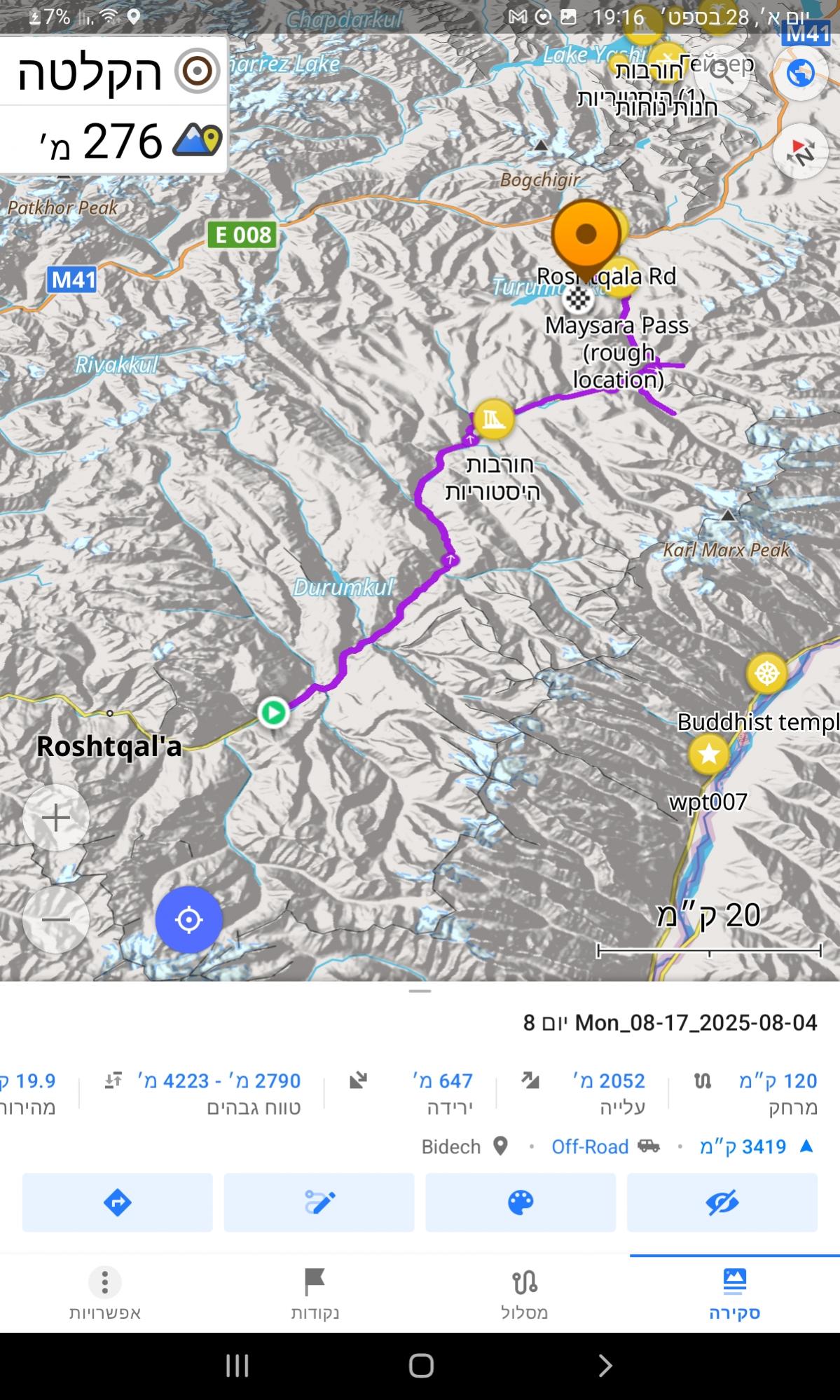
Task: Open map search magnifier
Action: pos(722,73)
